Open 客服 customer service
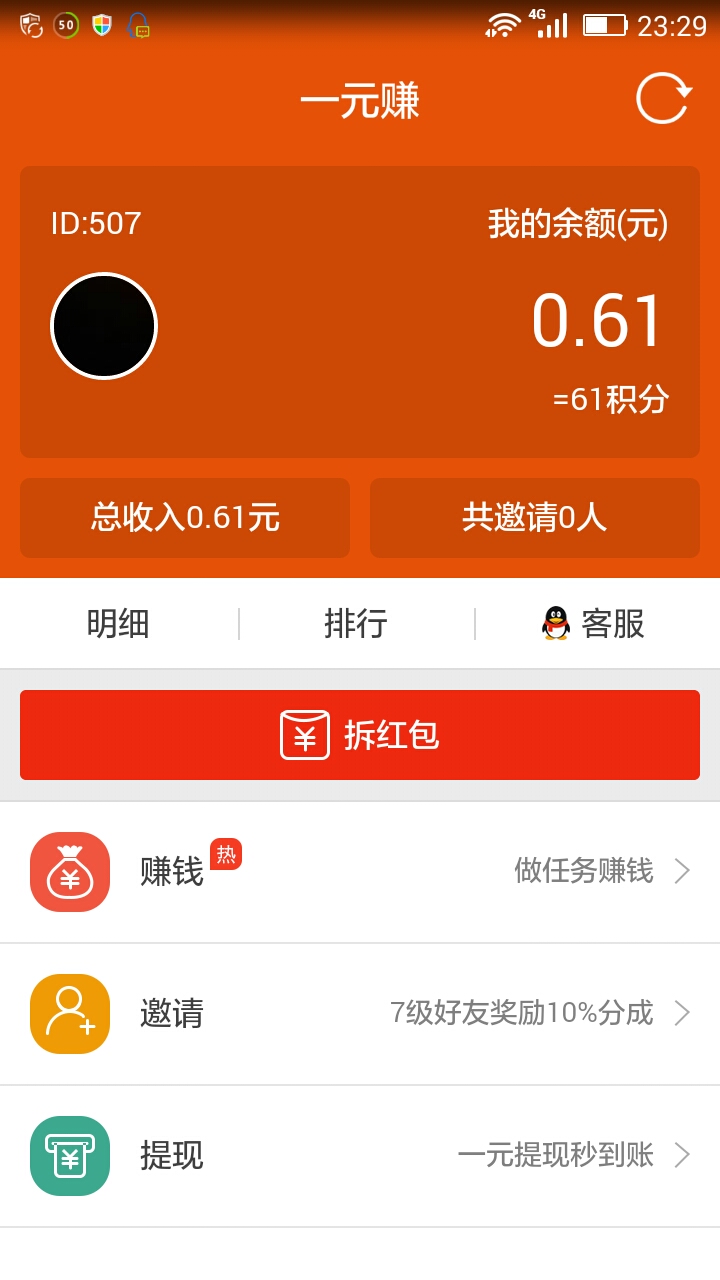 pos(613,622)
